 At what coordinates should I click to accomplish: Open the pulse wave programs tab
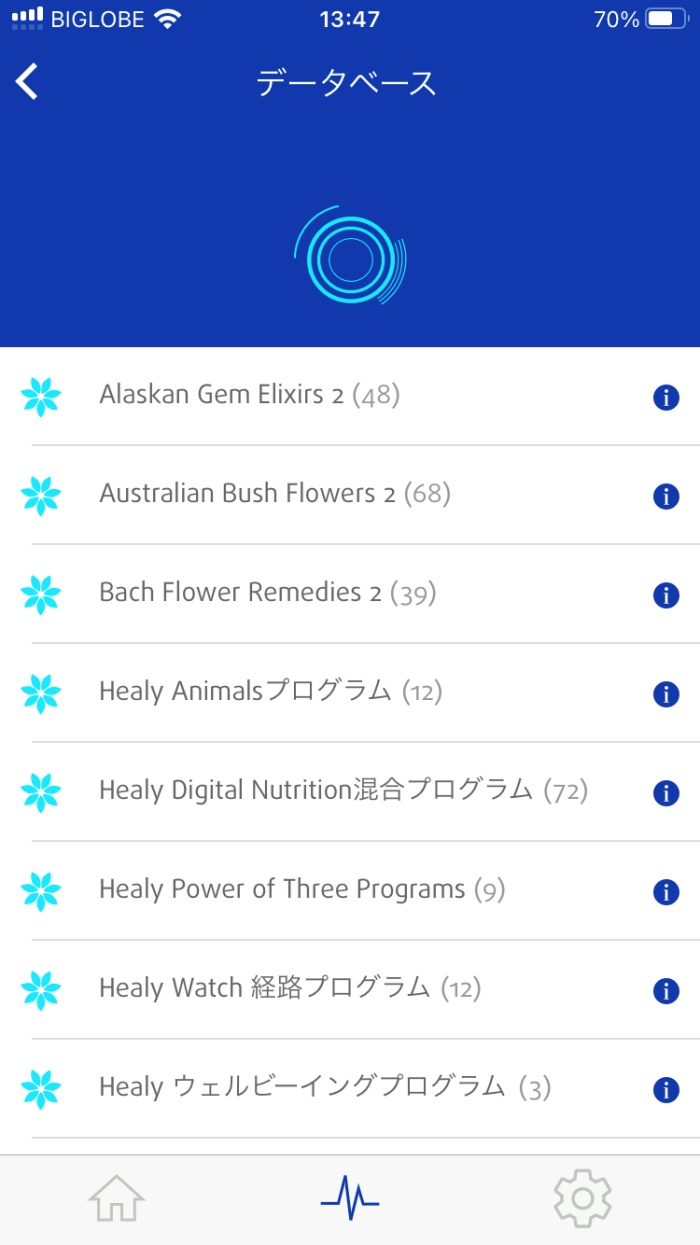(350, 1197)
